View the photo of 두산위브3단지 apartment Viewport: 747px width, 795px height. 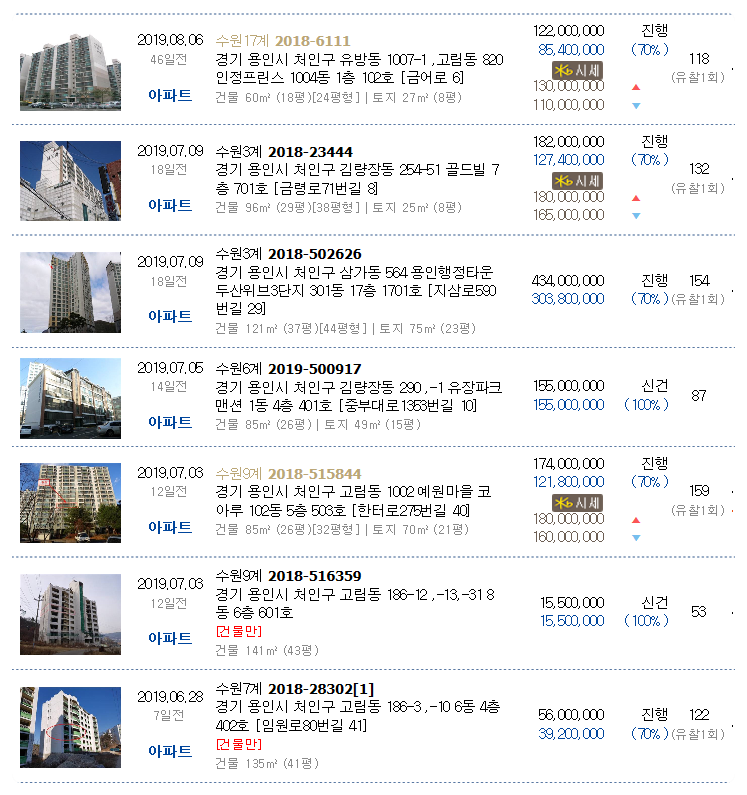tap(70, 292)
